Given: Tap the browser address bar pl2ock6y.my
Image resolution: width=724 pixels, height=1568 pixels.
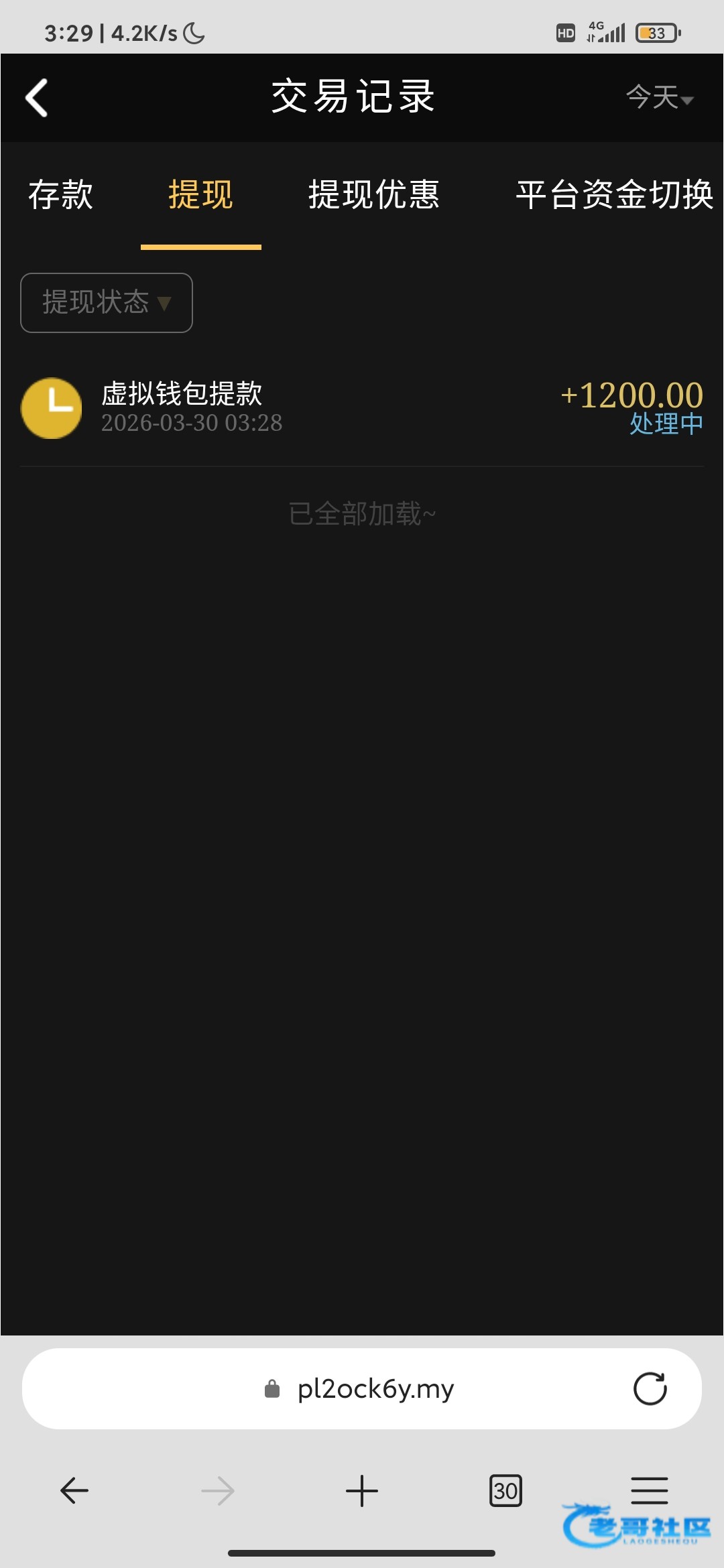Looking at the screenshot, I should click(362, 1388).
